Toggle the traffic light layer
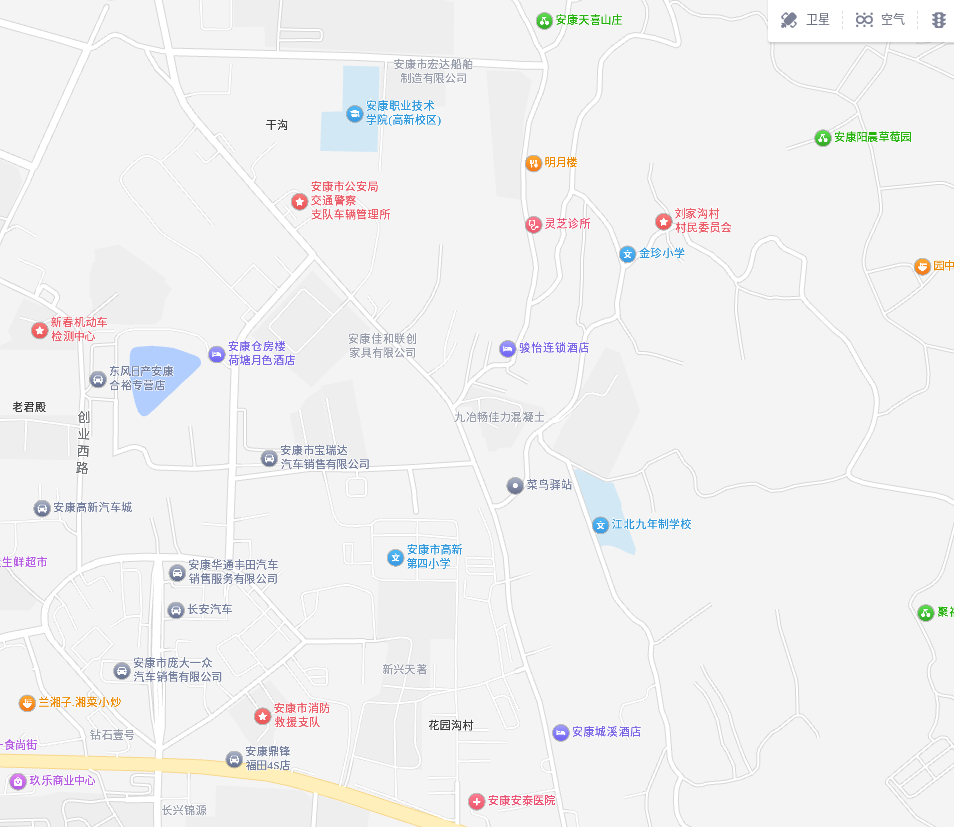The width and height of the screenshot is (954, 827). pos(938,20)
